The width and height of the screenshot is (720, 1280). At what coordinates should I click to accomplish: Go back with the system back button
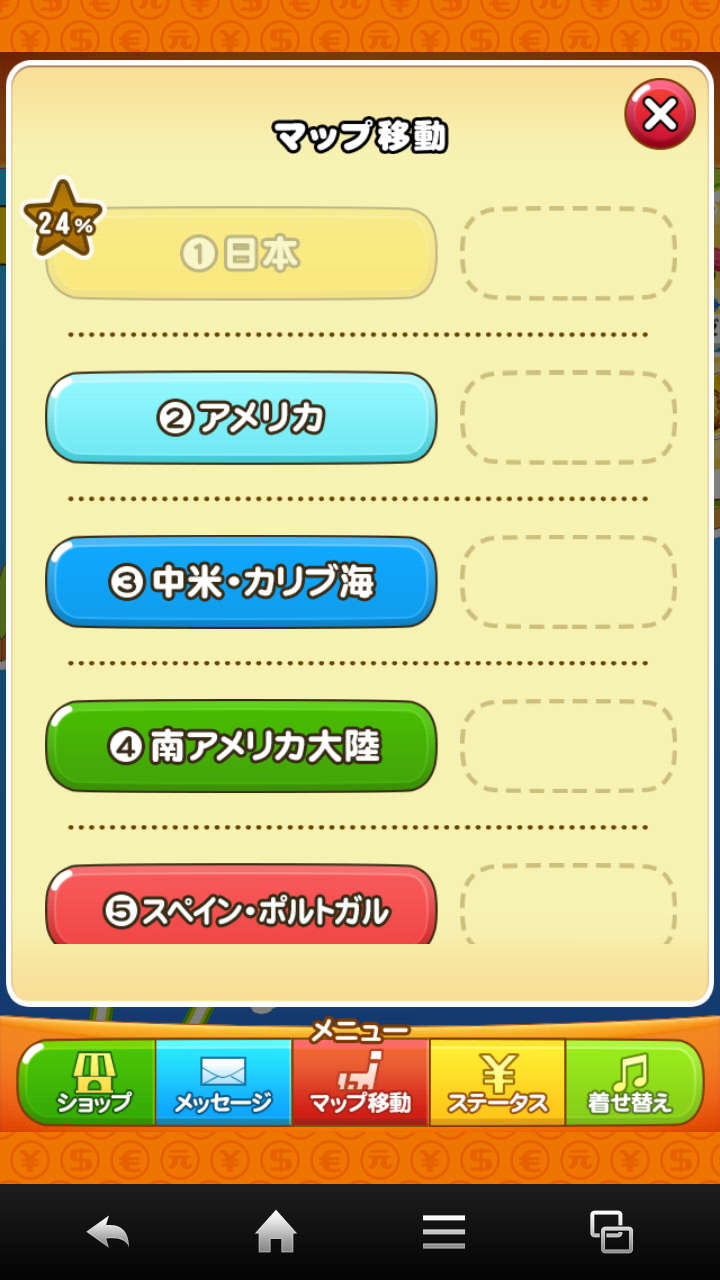108,1231
